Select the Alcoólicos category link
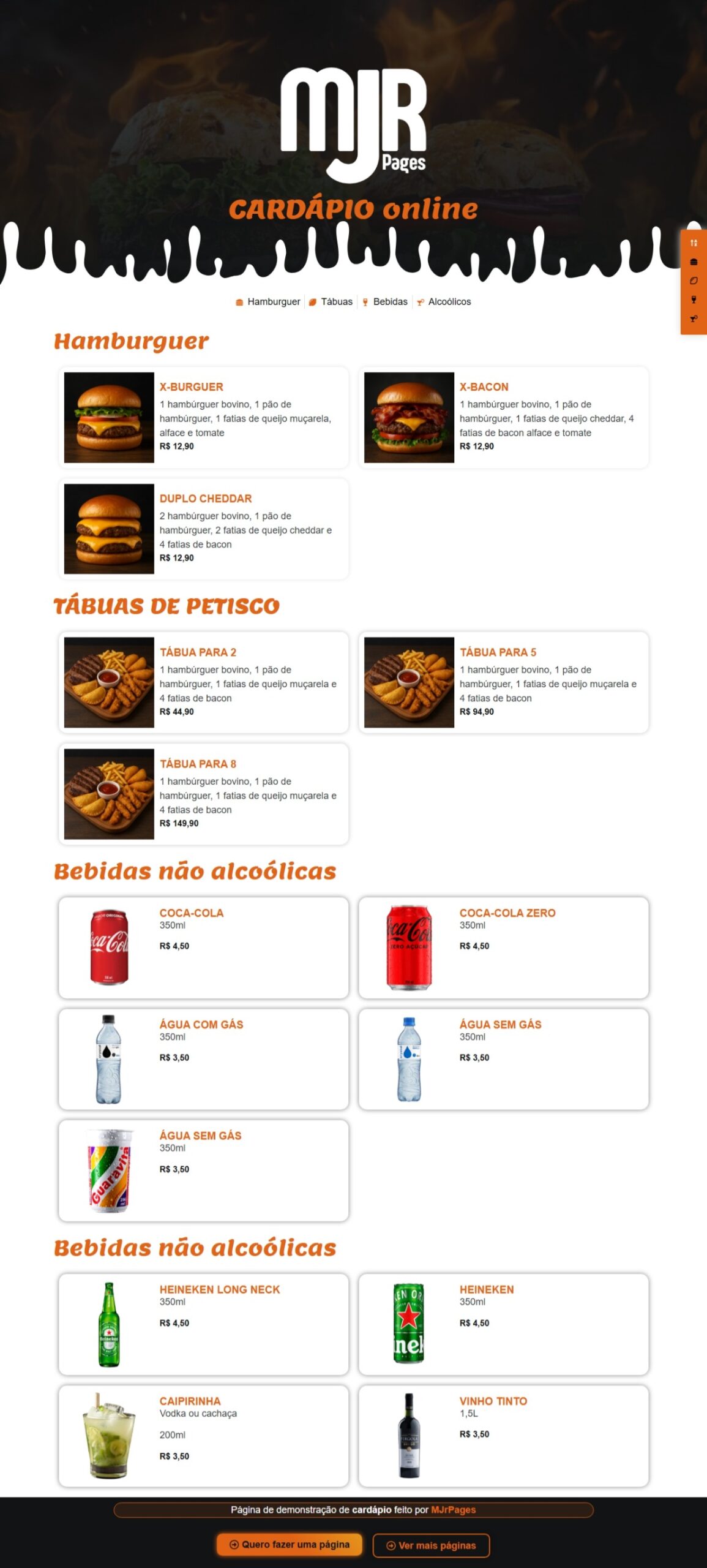Screen dimensions: 707x1568 [x=444, y=301]
